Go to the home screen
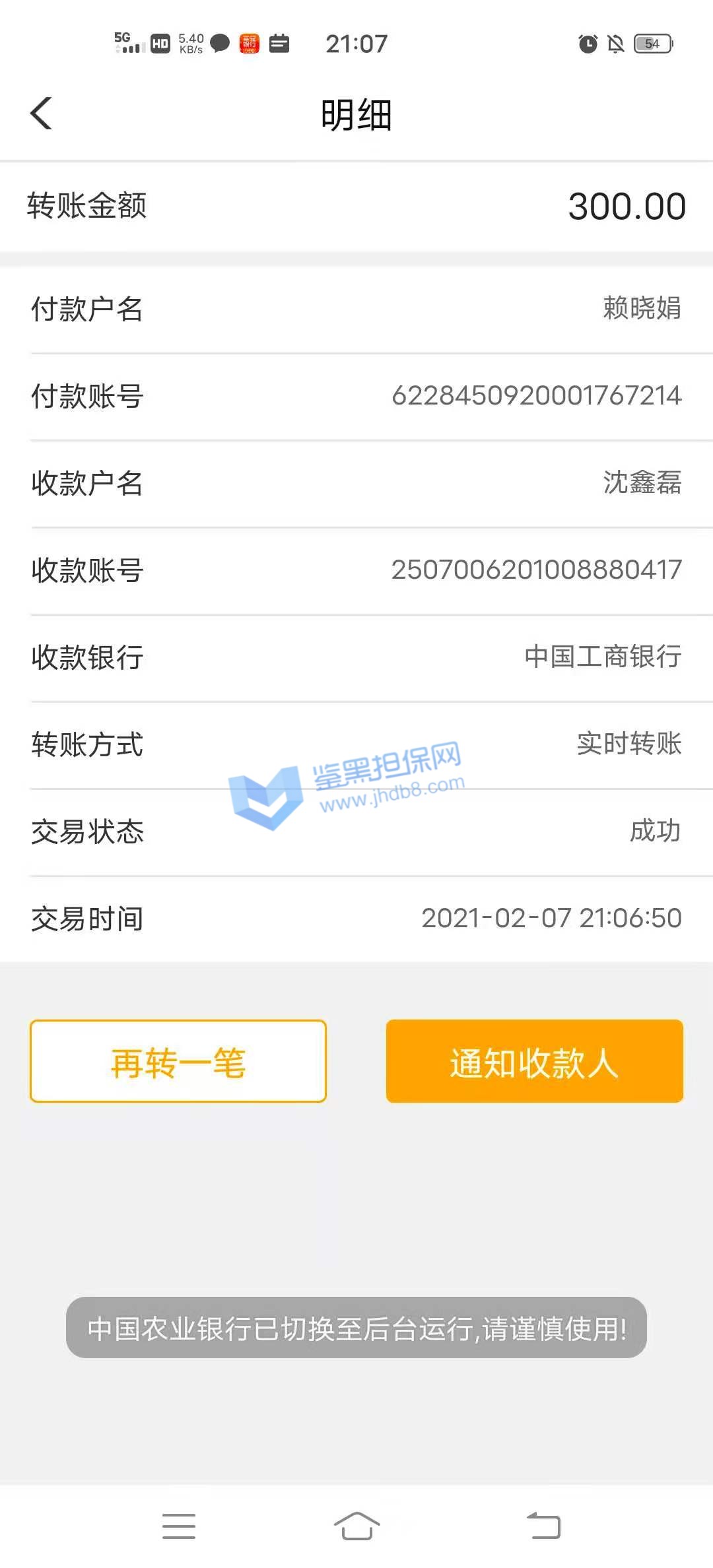 click(356, 1526)
